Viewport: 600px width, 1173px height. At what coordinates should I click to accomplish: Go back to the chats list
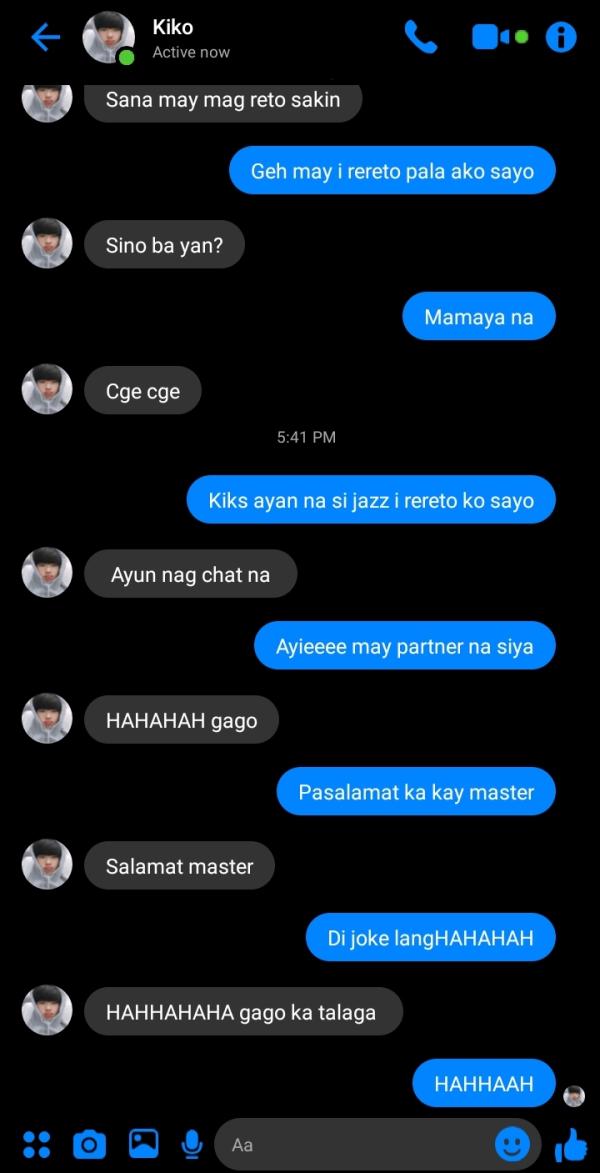[46, 39]
